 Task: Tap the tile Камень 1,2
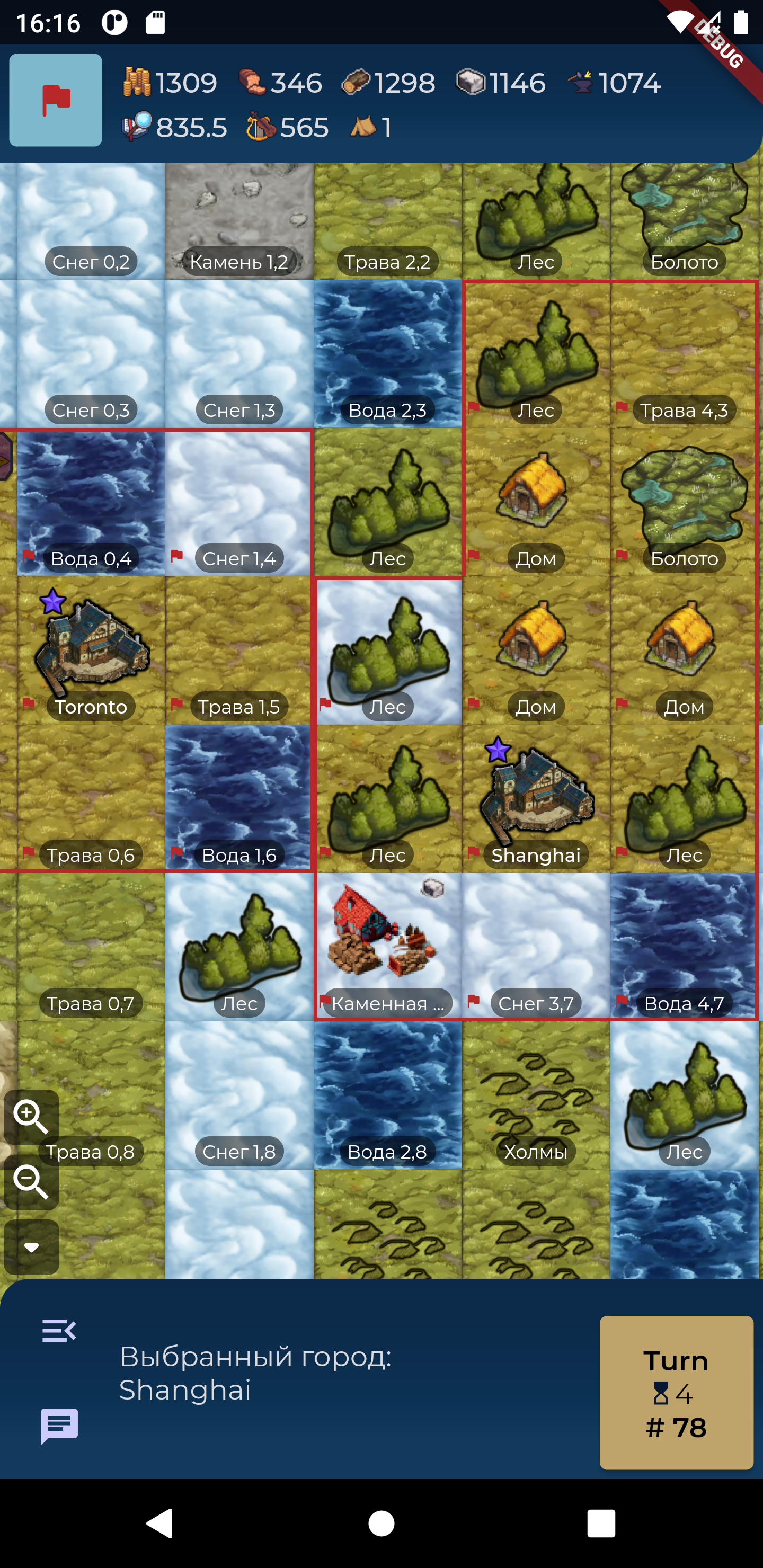pyautogui.click(x=239, y=221)
